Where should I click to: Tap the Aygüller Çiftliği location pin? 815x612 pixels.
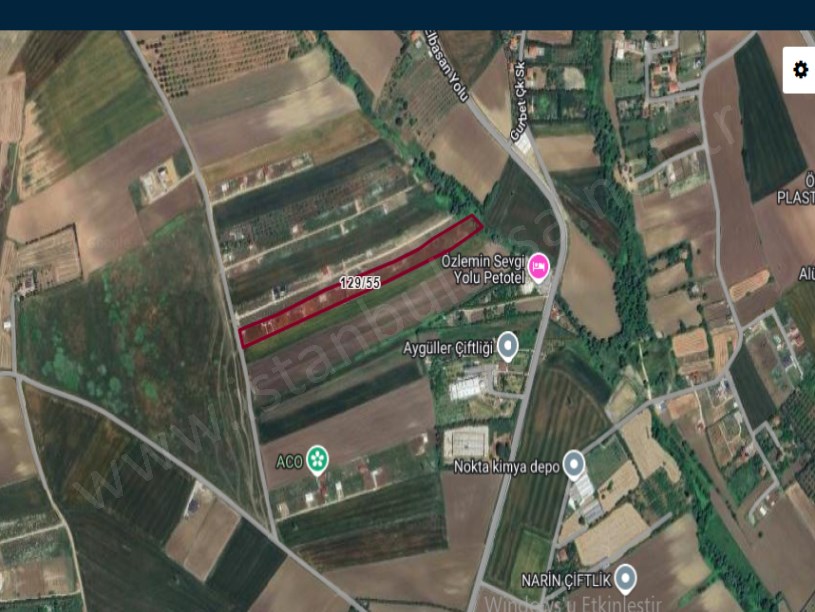click(x=508, y=346)
